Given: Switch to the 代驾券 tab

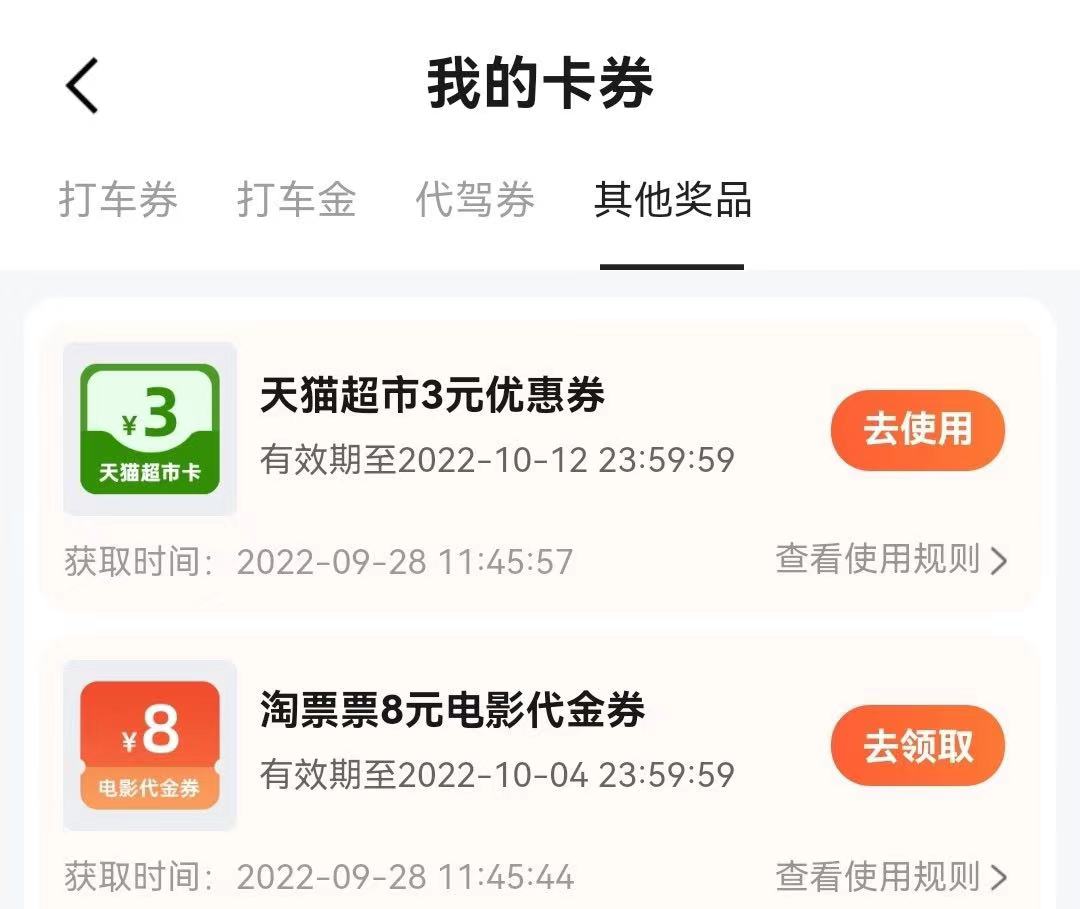Looking at the screenshot, I should click(475, 200).
